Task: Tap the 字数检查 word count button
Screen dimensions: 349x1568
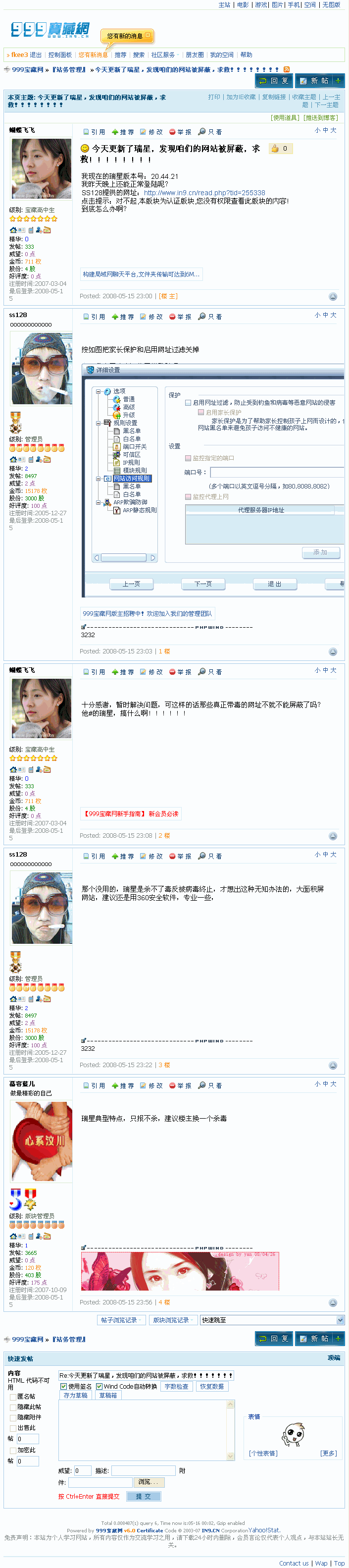Action: (x=176, y=1386)
